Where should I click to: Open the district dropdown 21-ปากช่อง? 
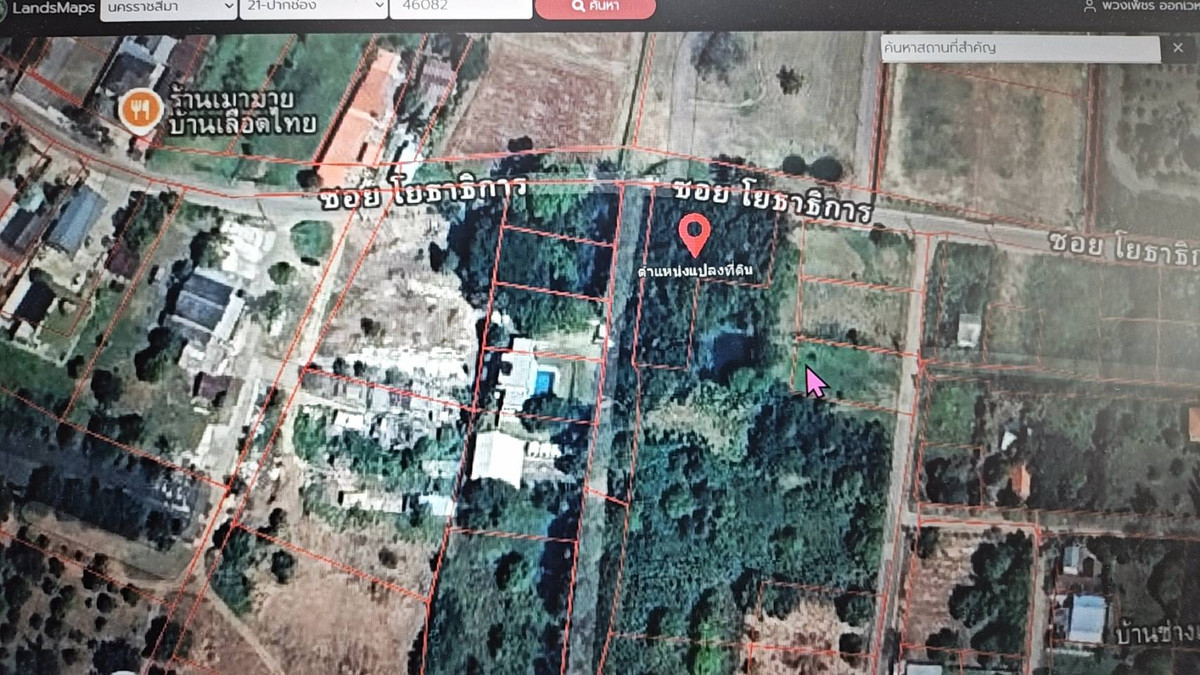point(313,7)
